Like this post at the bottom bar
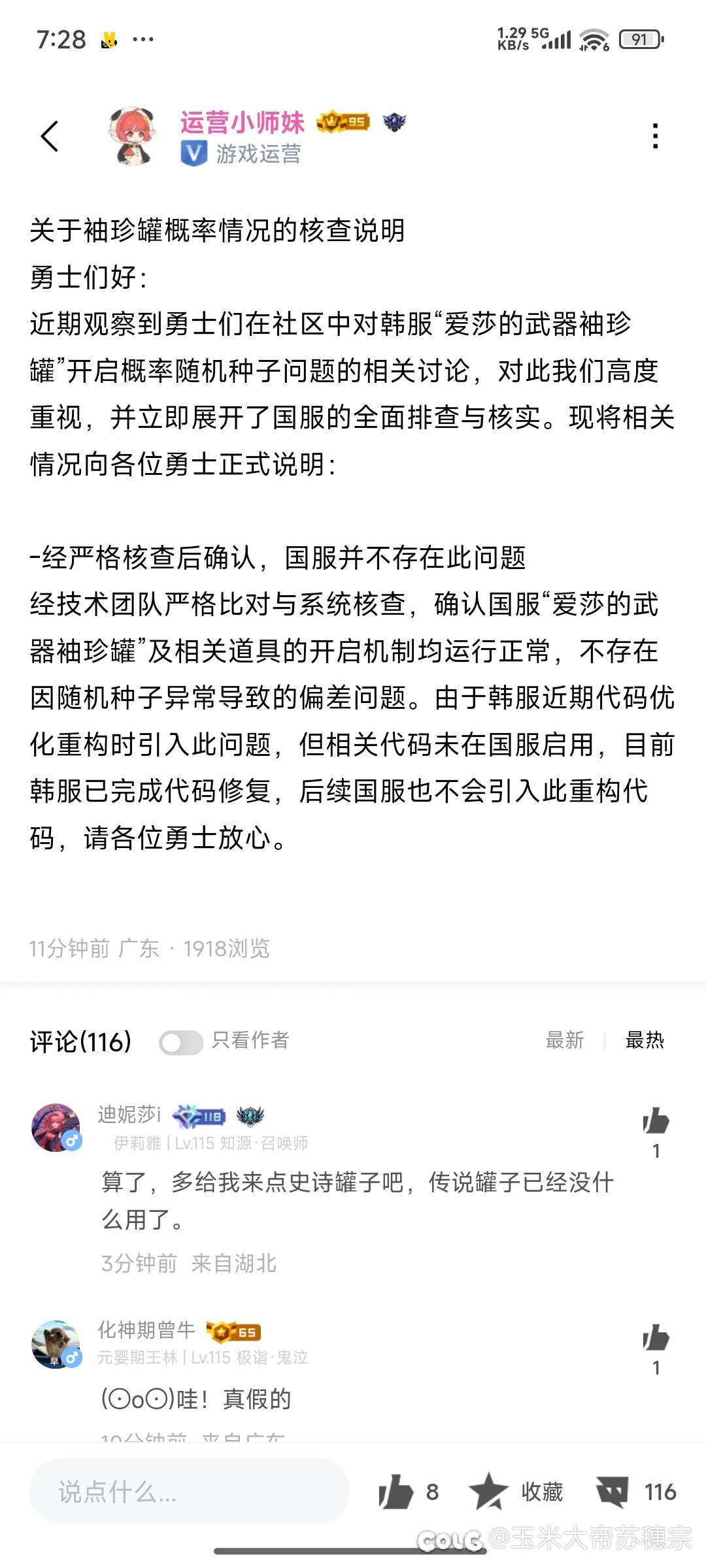The height and width of the screenshot is (1568, 706). point(396,1492)
